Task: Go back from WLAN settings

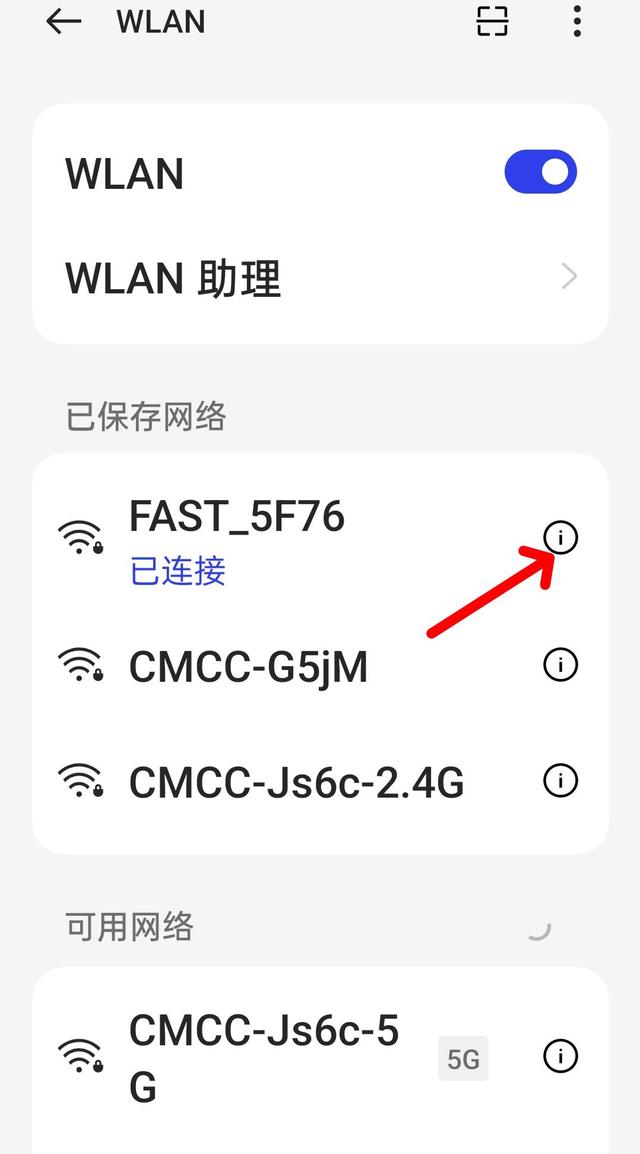Action: click(x=63, y=22)
